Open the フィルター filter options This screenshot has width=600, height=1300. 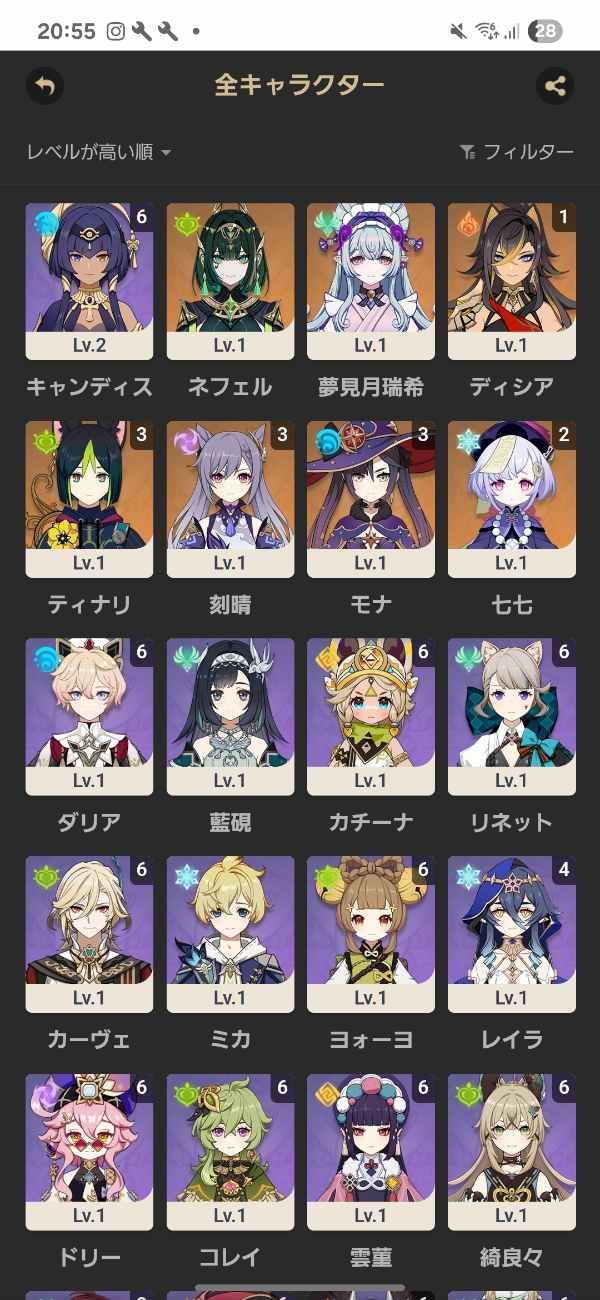[516, 152]
